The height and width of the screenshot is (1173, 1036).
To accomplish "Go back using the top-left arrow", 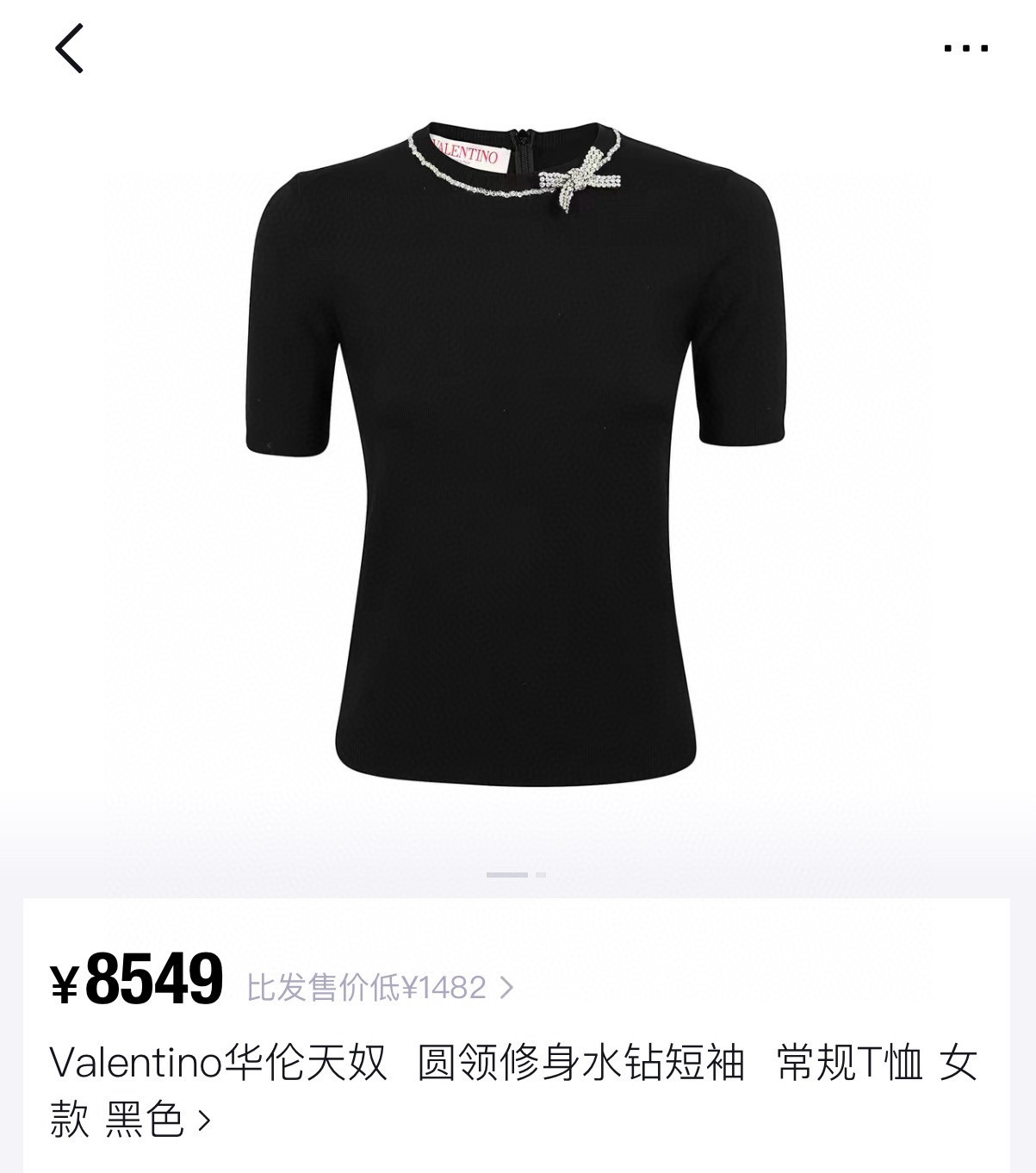I will click(x=69, y=48).
